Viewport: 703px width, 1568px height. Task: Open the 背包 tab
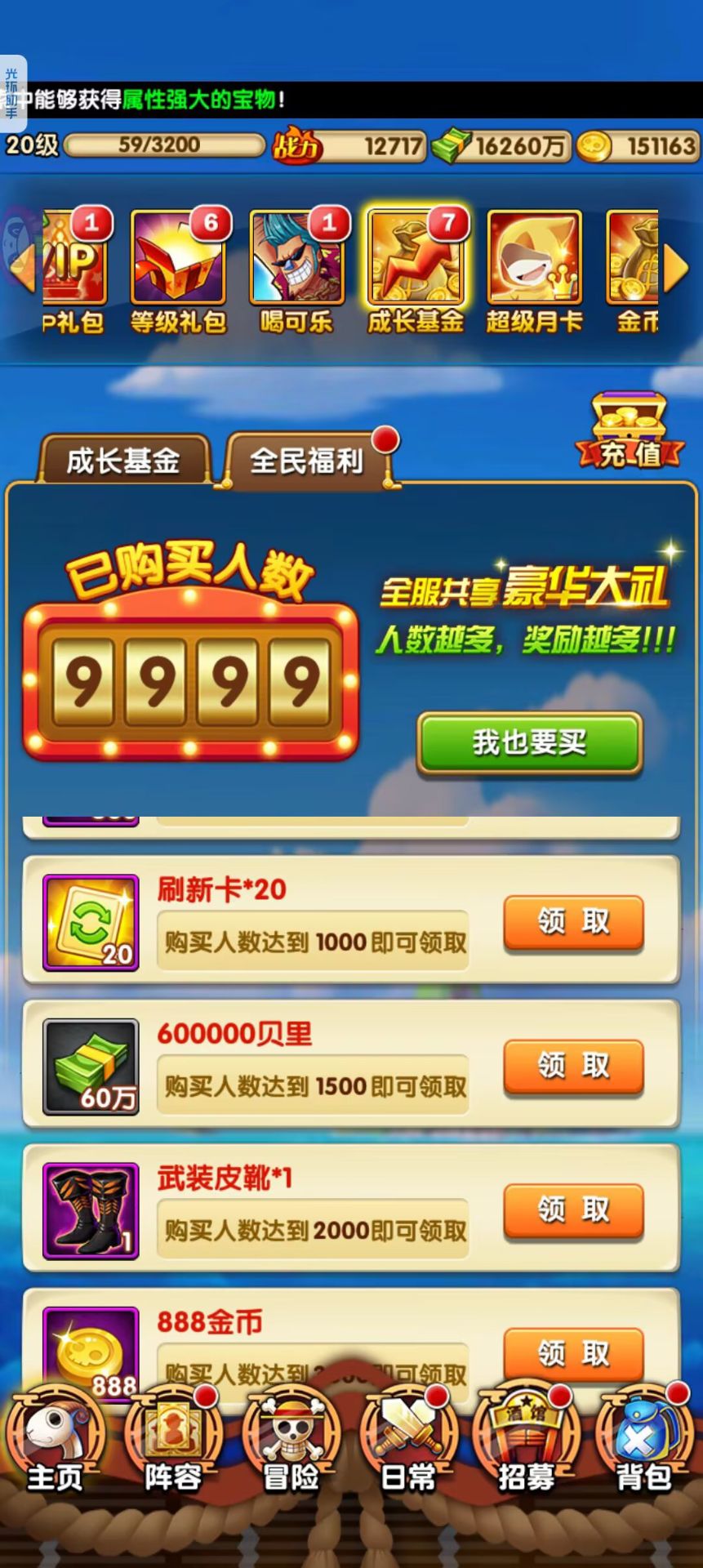[x=644, y=1445]
